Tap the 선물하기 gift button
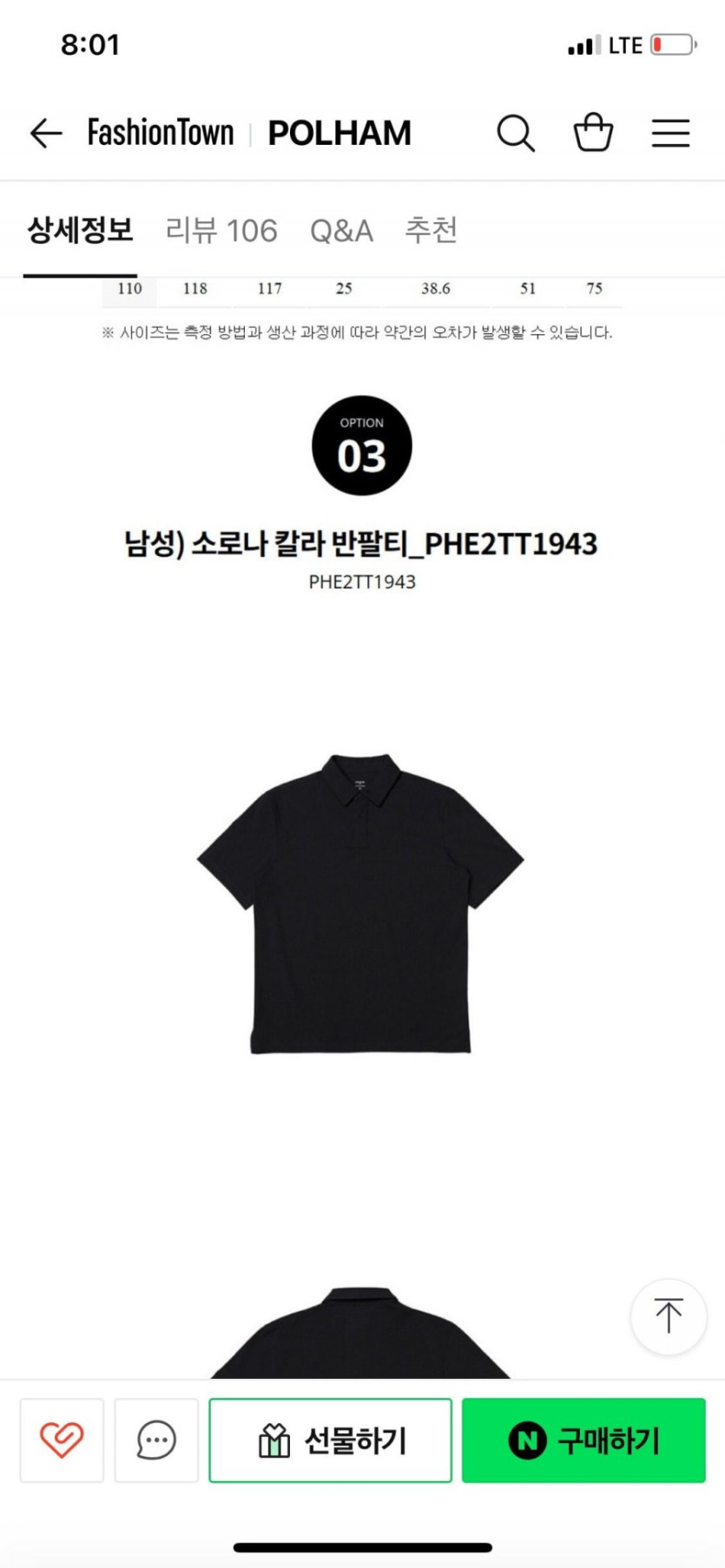 (x=331, y=1440)
